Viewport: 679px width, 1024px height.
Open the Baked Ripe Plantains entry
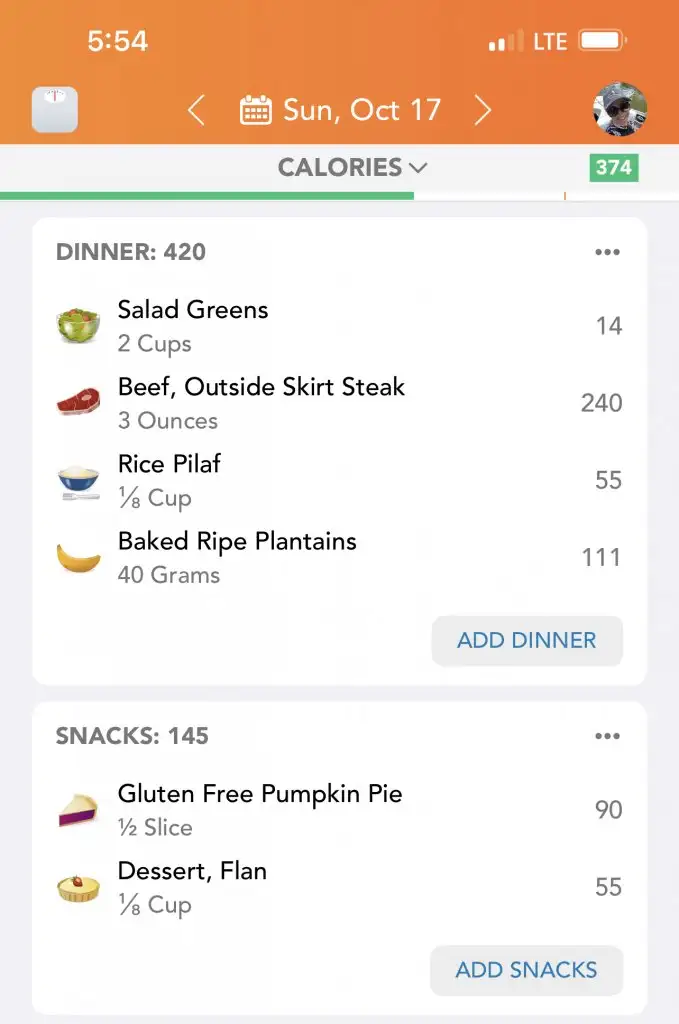coord(339,557)
